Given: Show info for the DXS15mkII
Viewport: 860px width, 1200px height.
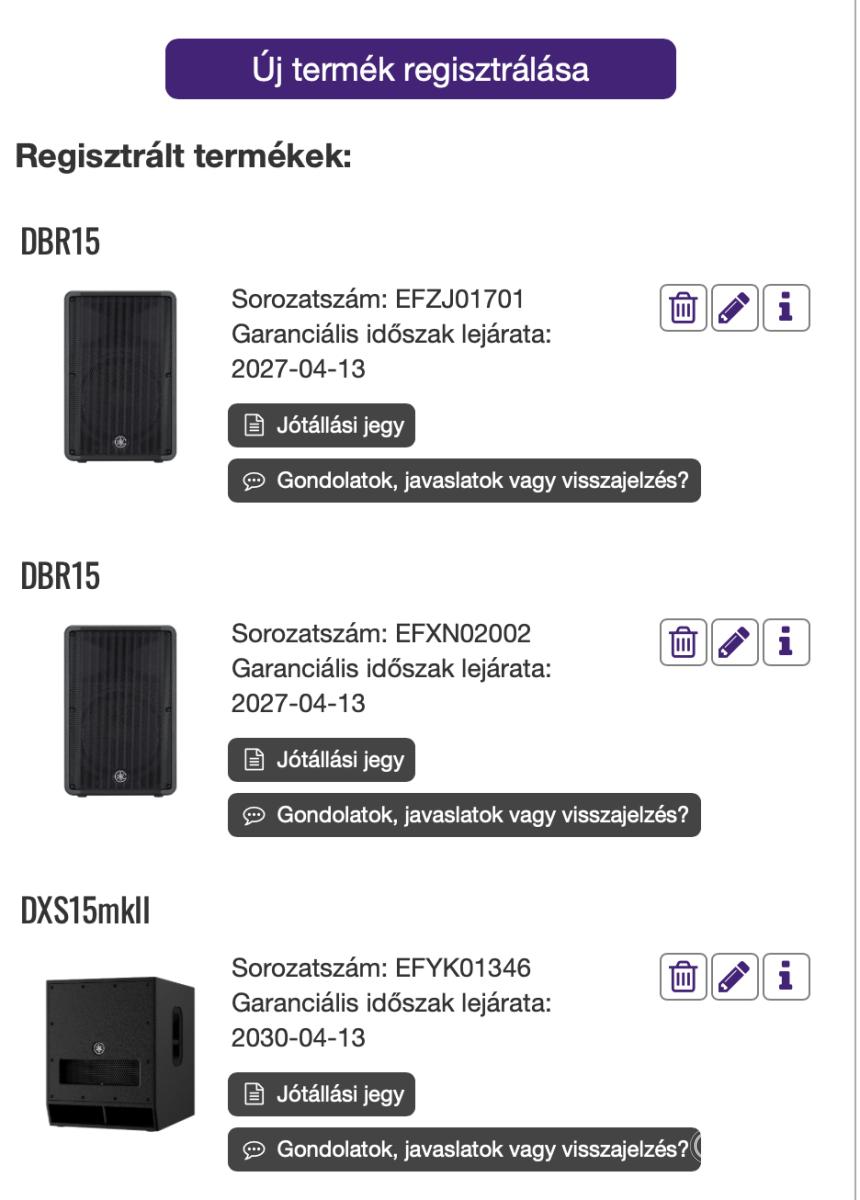Looking at the screenshot, I should 786,976.
